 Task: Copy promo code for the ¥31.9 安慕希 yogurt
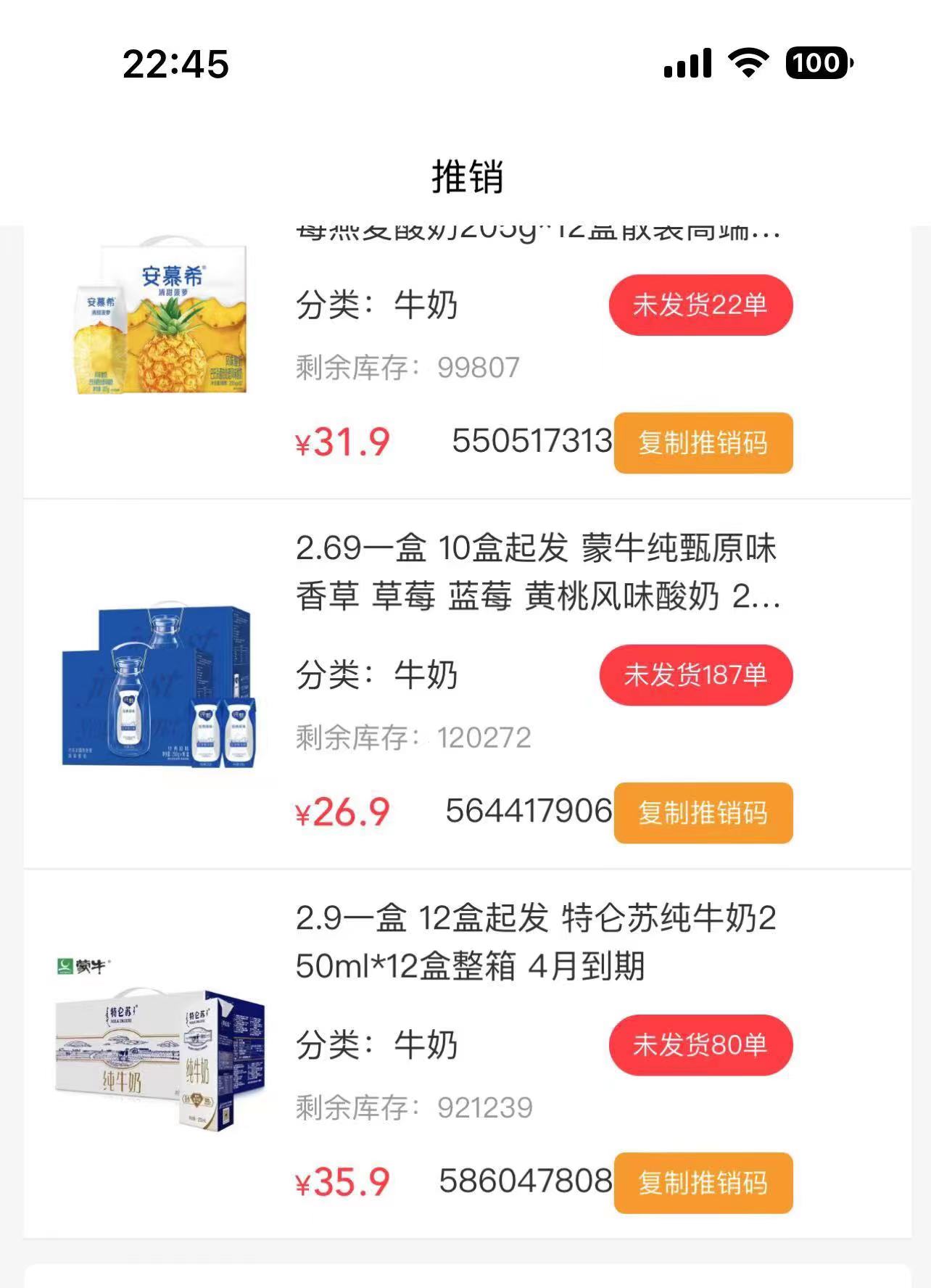[703, 442]
